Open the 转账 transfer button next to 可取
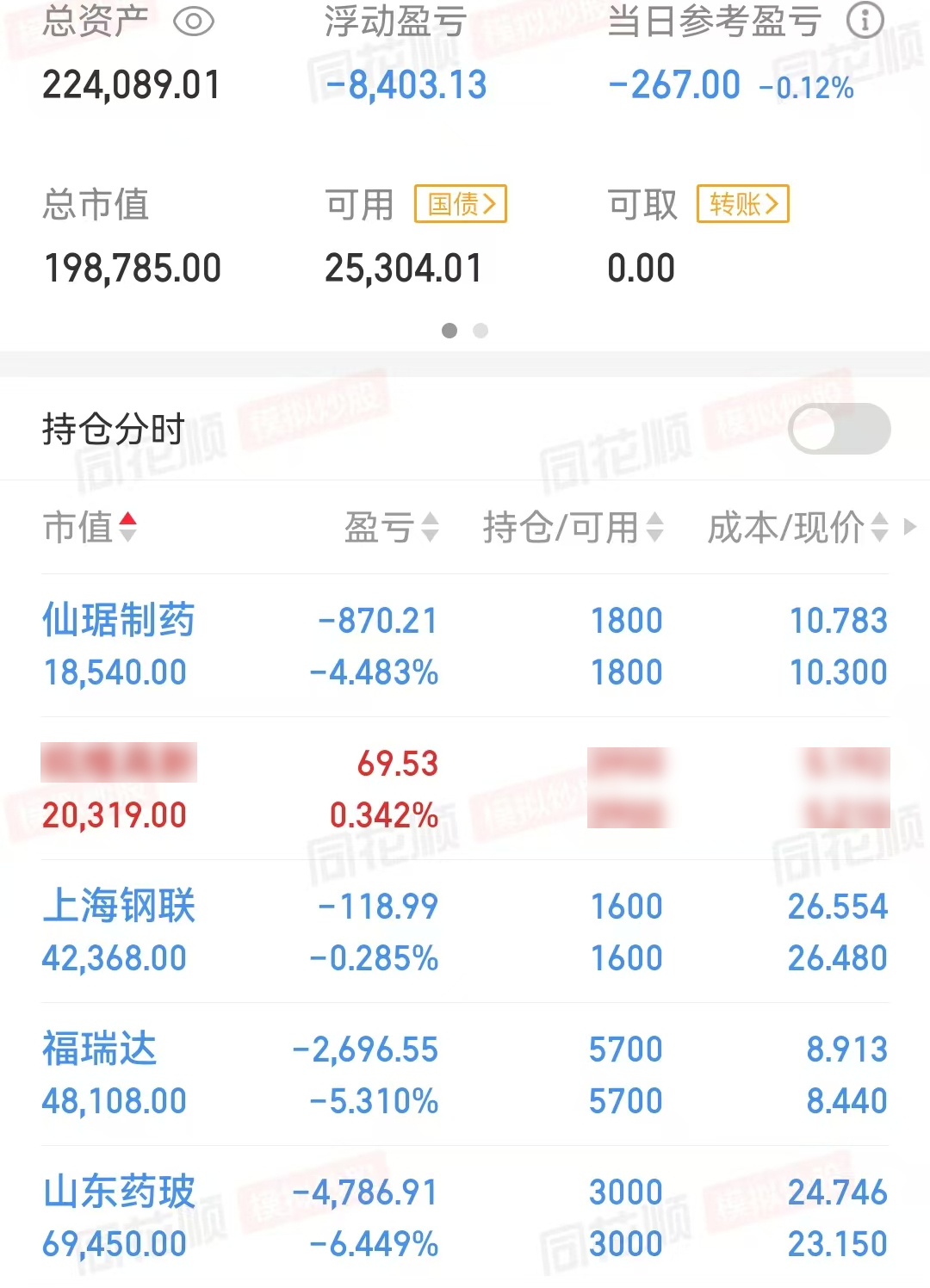930x1288 pixels. coord(741,205)
